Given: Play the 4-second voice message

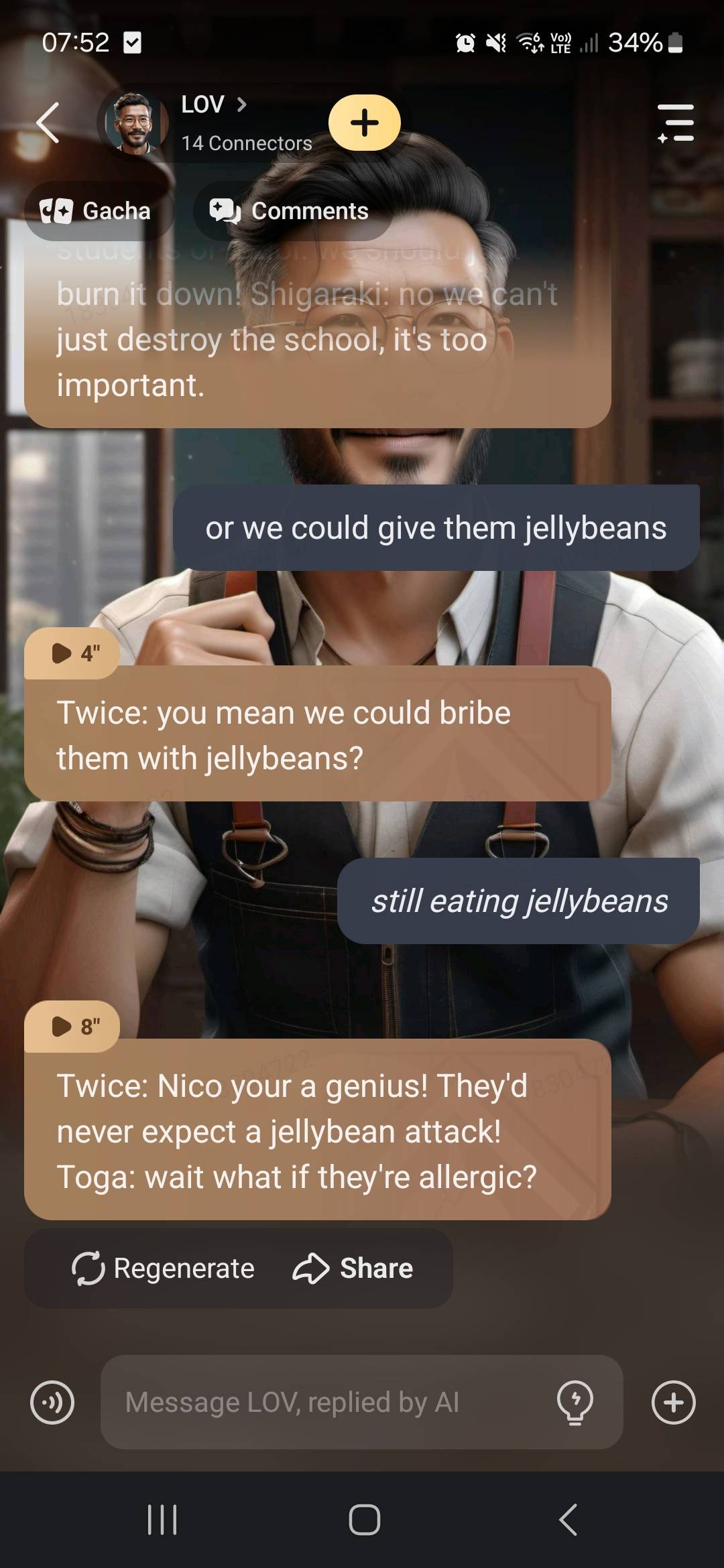Looking at the screenshot, I should click(x=74, y=653).
